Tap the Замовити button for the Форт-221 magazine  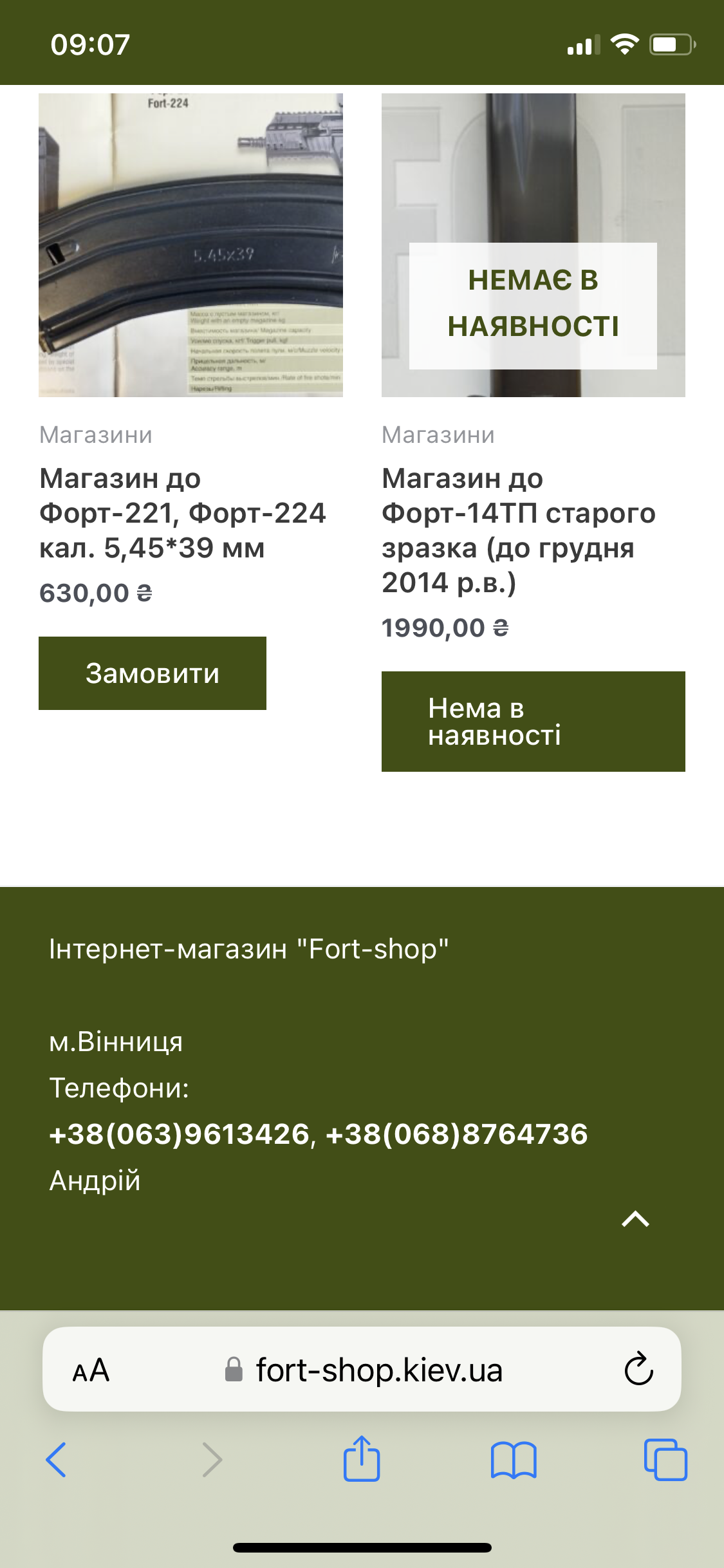coord(153,673)
